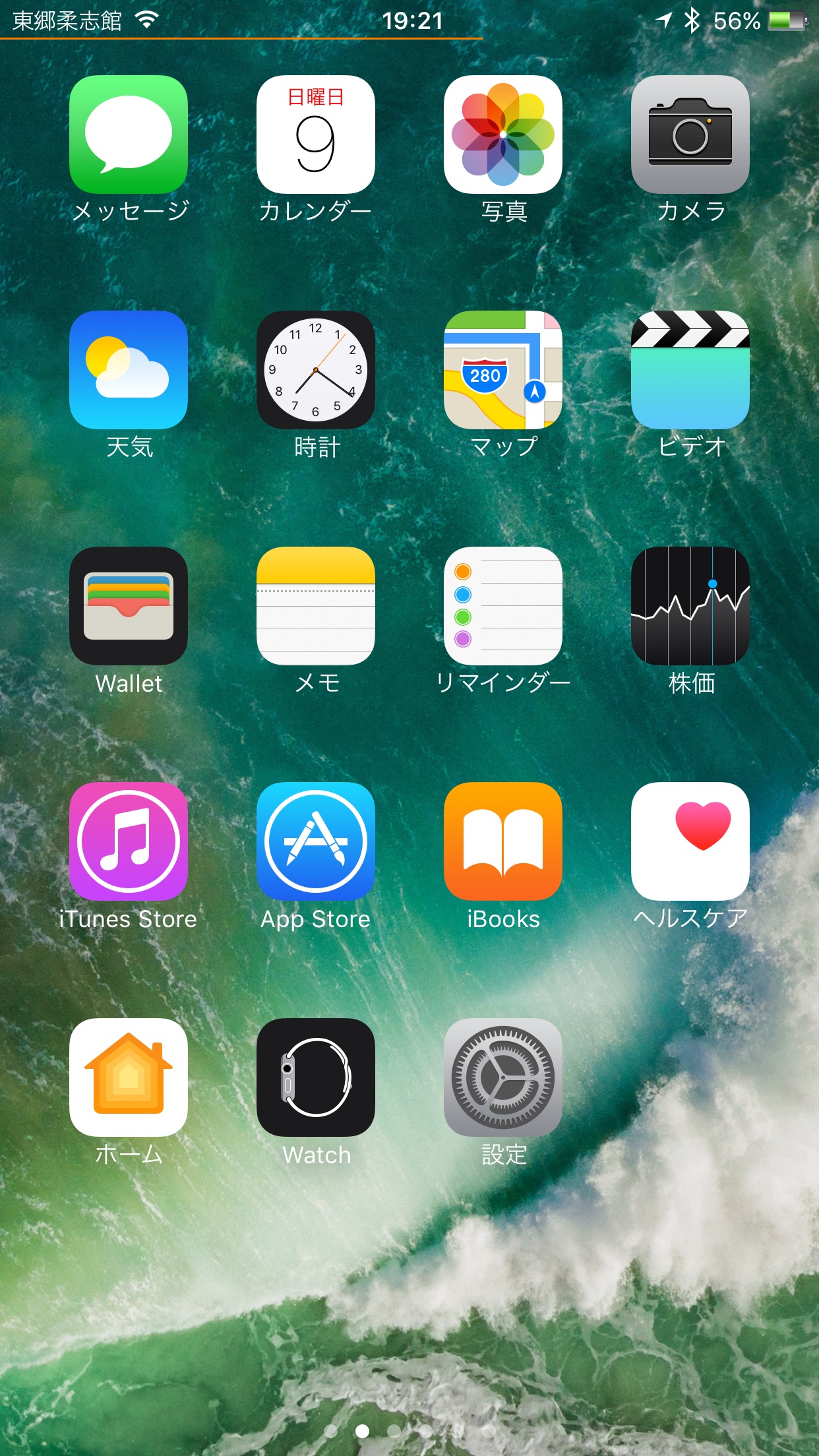Open the メッセージ (Messages) app
The width and height of the screenshot is (819, 1456).
129,135
